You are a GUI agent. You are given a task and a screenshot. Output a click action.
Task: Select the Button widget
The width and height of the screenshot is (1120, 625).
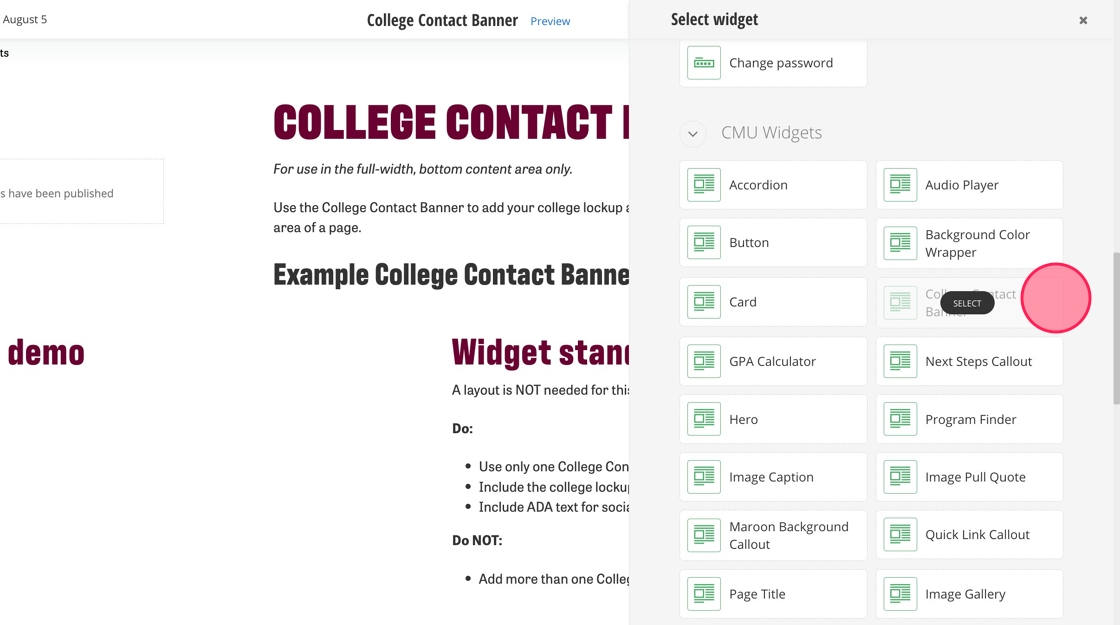pyautogui.click(x=773, y=243)
